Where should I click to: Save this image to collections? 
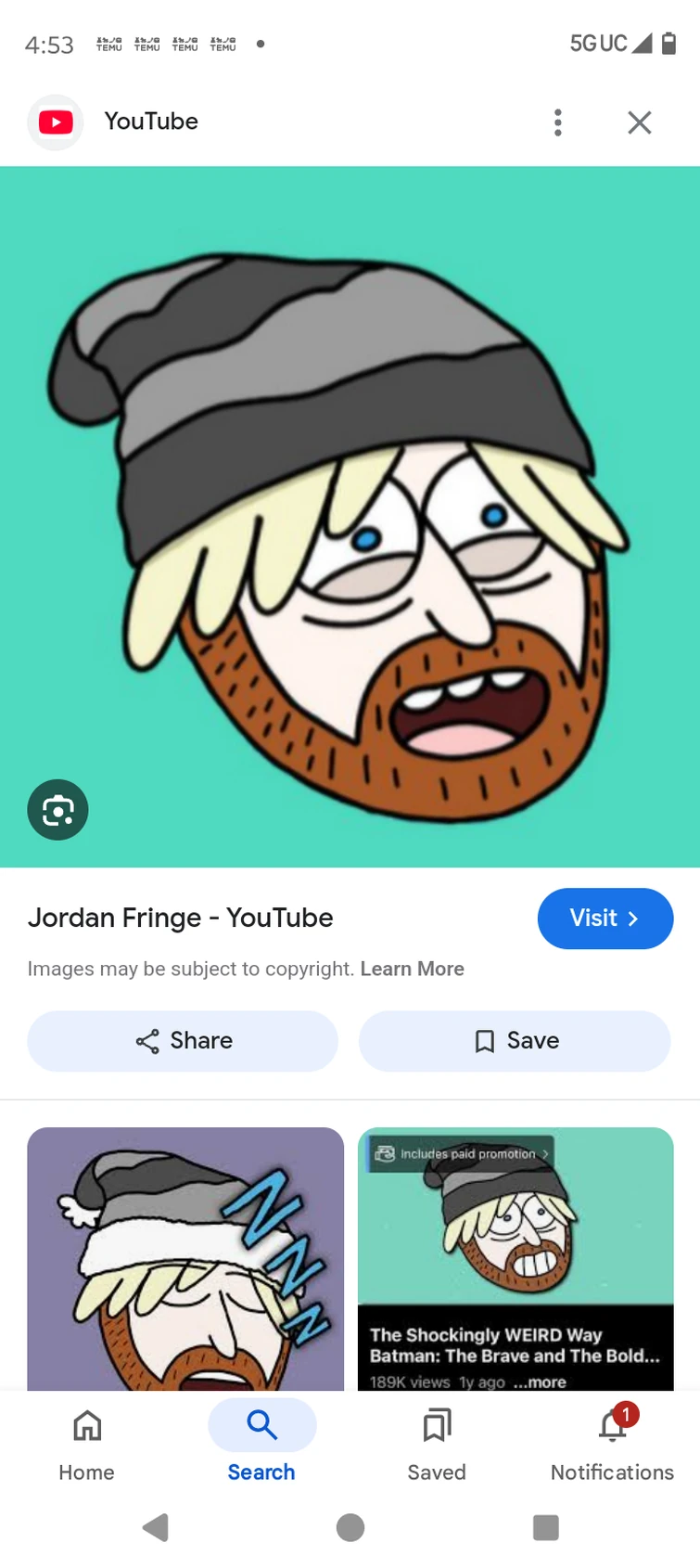coord(515,1041)
